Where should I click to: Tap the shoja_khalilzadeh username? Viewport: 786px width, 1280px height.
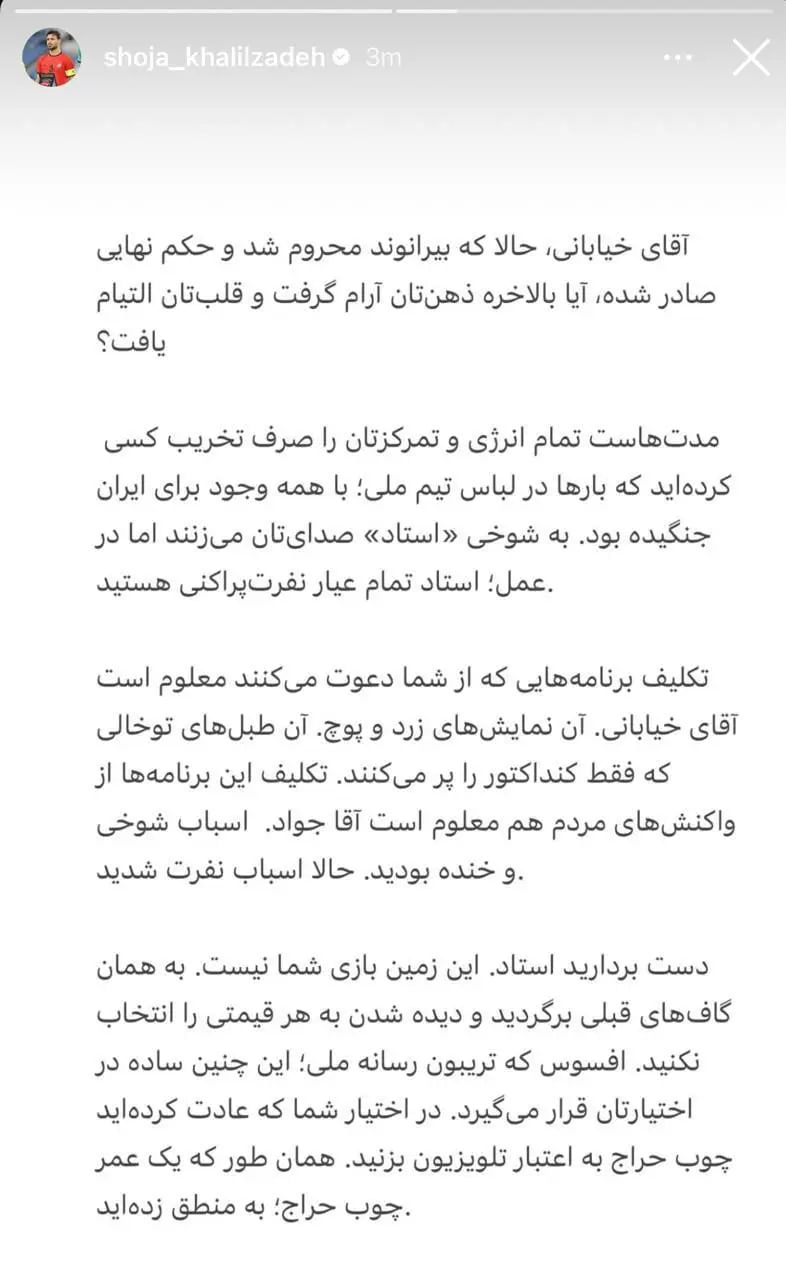pyautogui.click(x=214, y=58)
